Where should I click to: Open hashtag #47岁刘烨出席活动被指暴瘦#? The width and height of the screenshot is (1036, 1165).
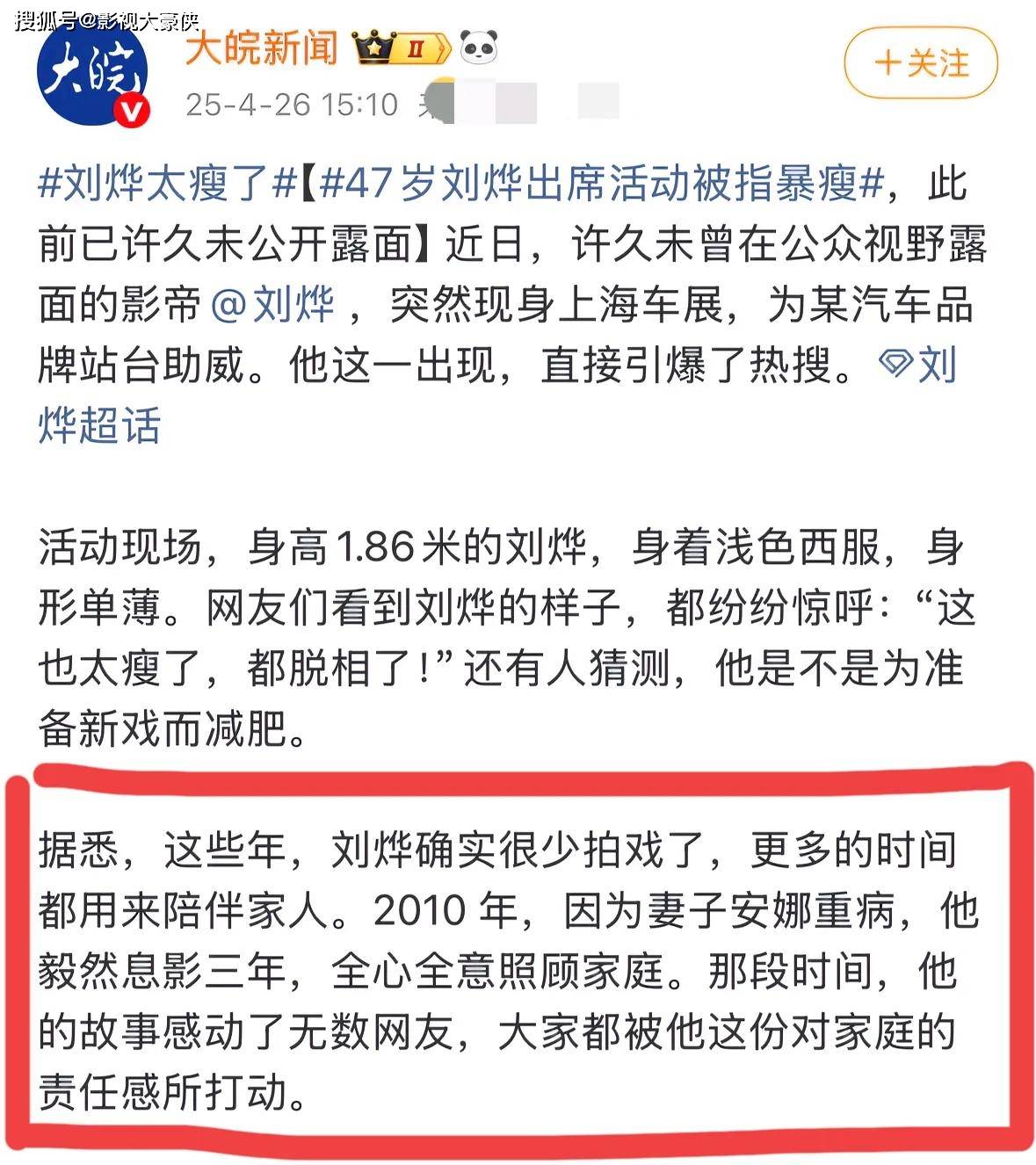pyautogui.click(x=601, y=183)
